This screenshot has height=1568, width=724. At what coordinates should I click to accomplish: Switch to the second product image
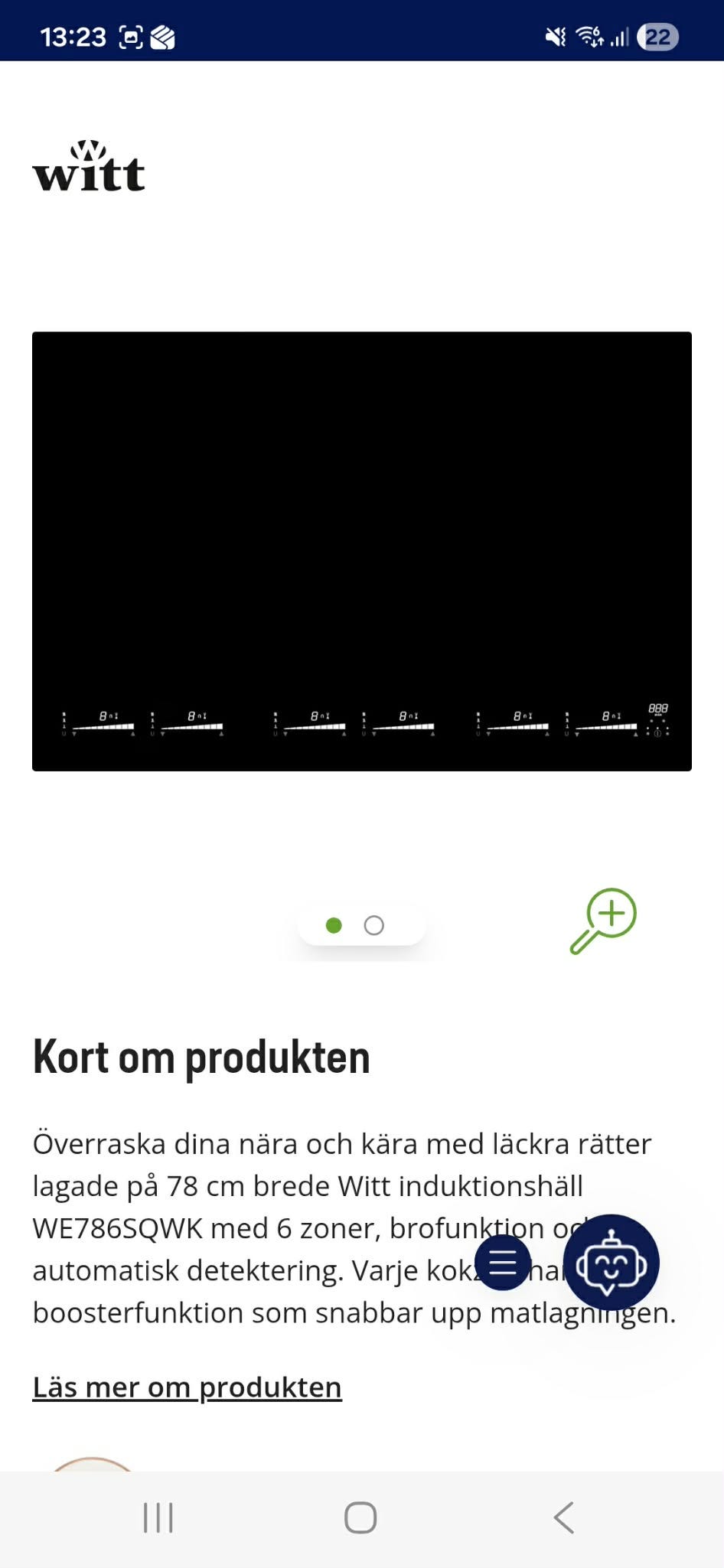(373, 924)
